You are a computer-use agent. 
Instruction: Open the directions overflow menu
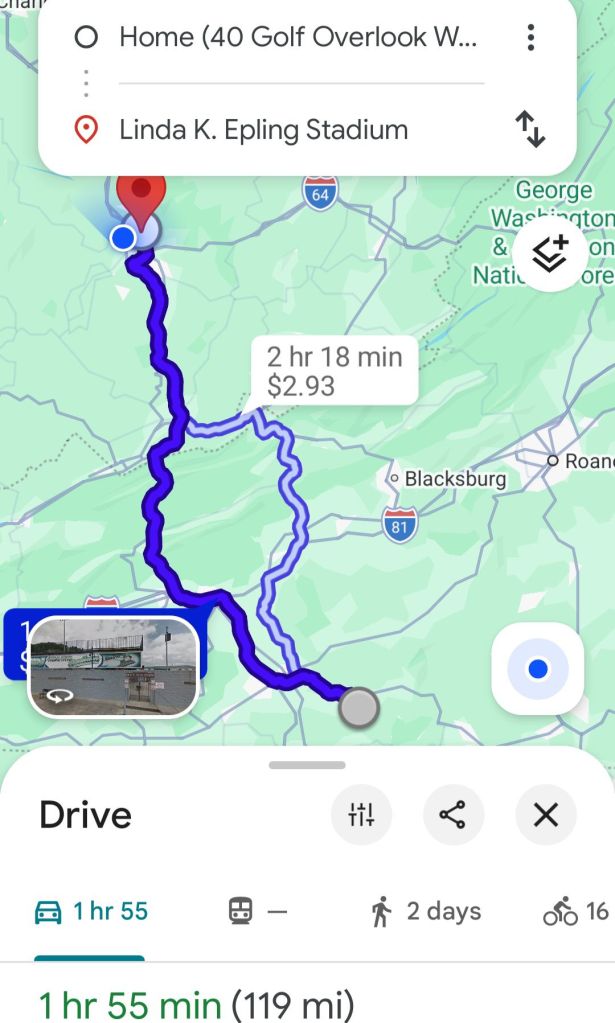coord(530,38)
